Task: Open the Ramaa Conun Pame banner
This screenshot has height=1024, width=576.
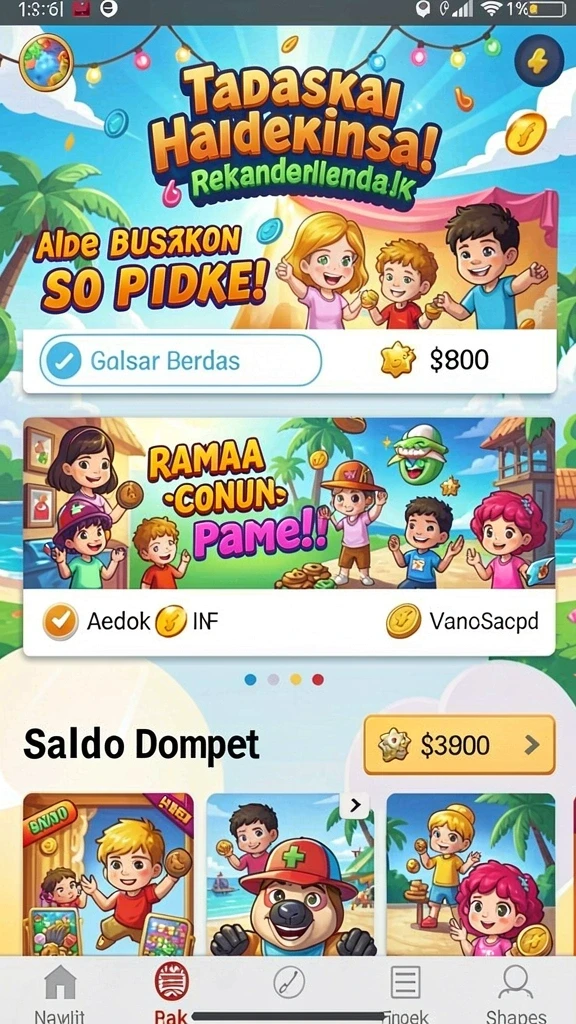Action: (289, 504)
